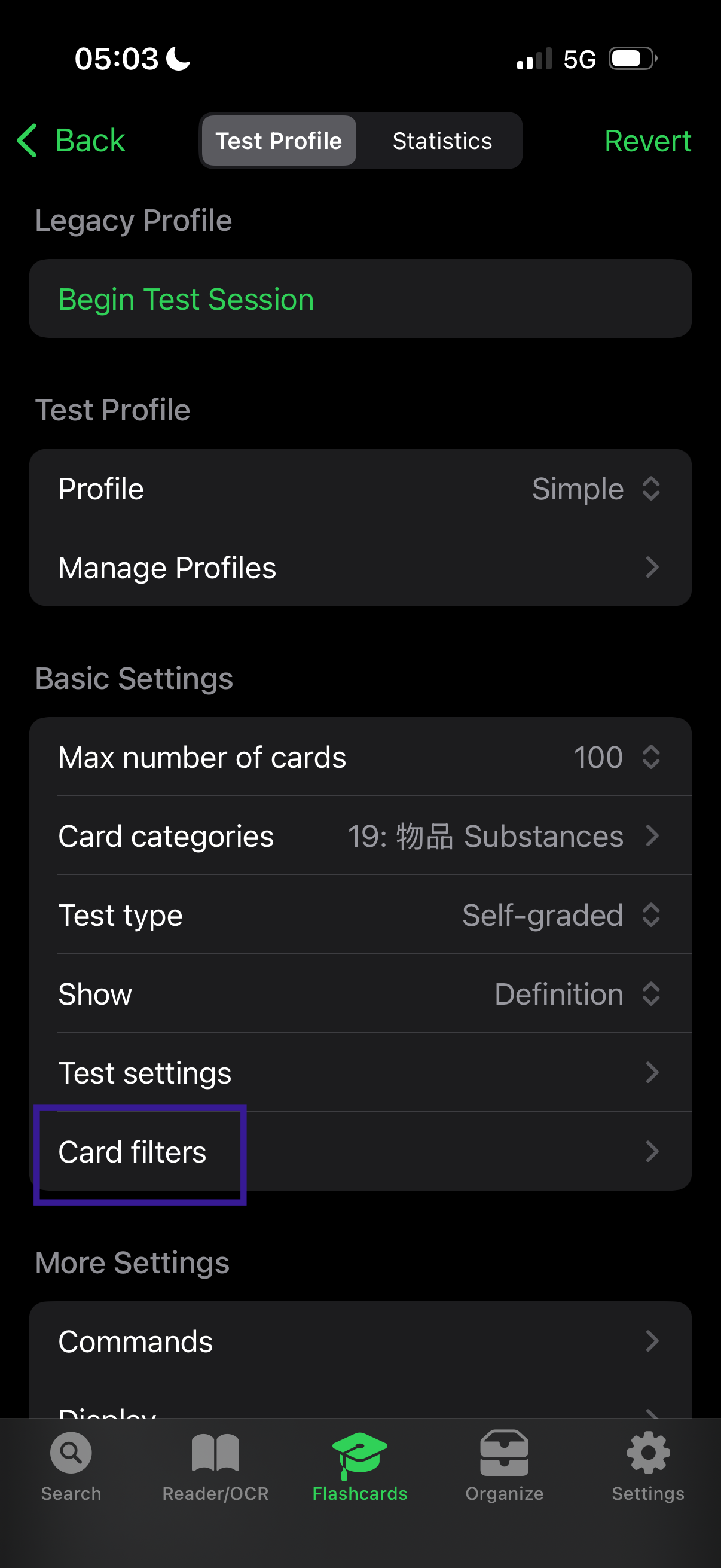721x1568 pixels.
Task: Switch to the Statistics segment
Action: point(442,141)
